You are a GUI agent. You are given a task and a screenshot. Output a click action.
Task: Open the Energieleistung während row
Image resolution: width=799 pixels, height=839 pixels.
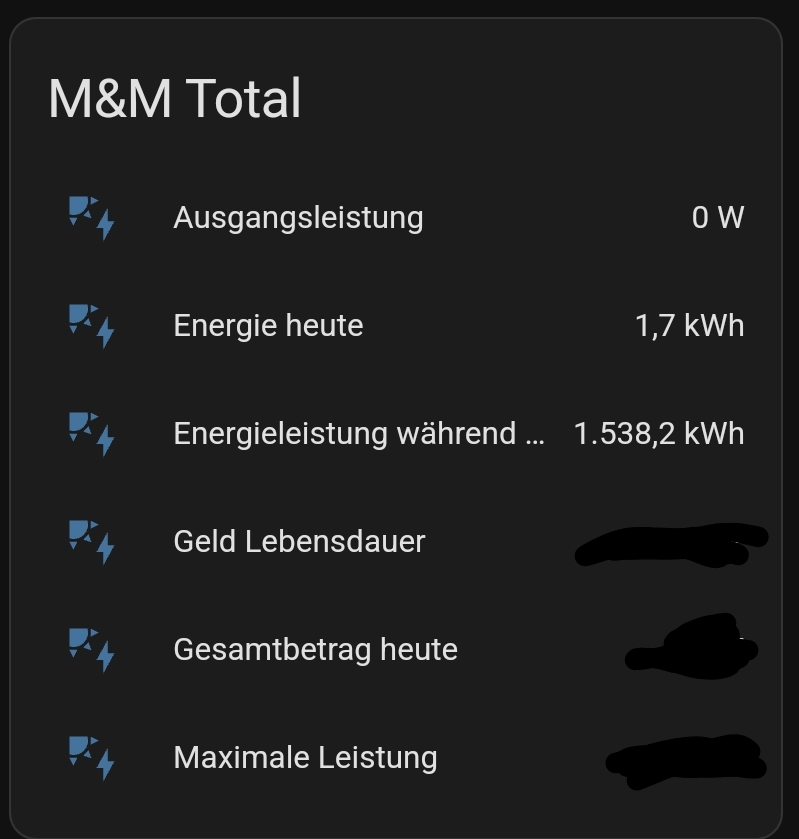click(358, 434)
